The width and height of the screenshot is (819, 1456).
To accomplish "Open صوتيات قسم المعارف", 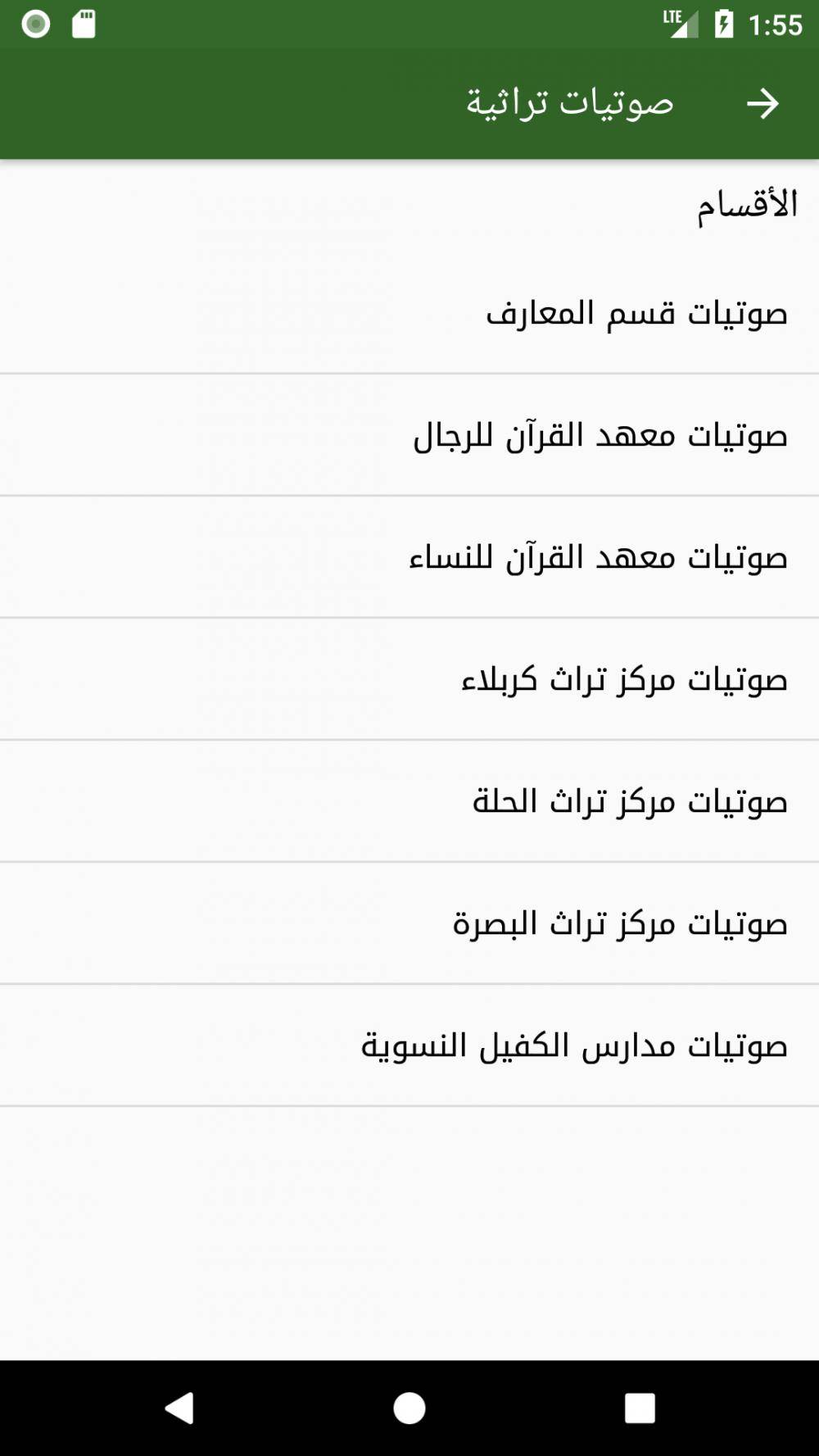I will coord(409,313).
